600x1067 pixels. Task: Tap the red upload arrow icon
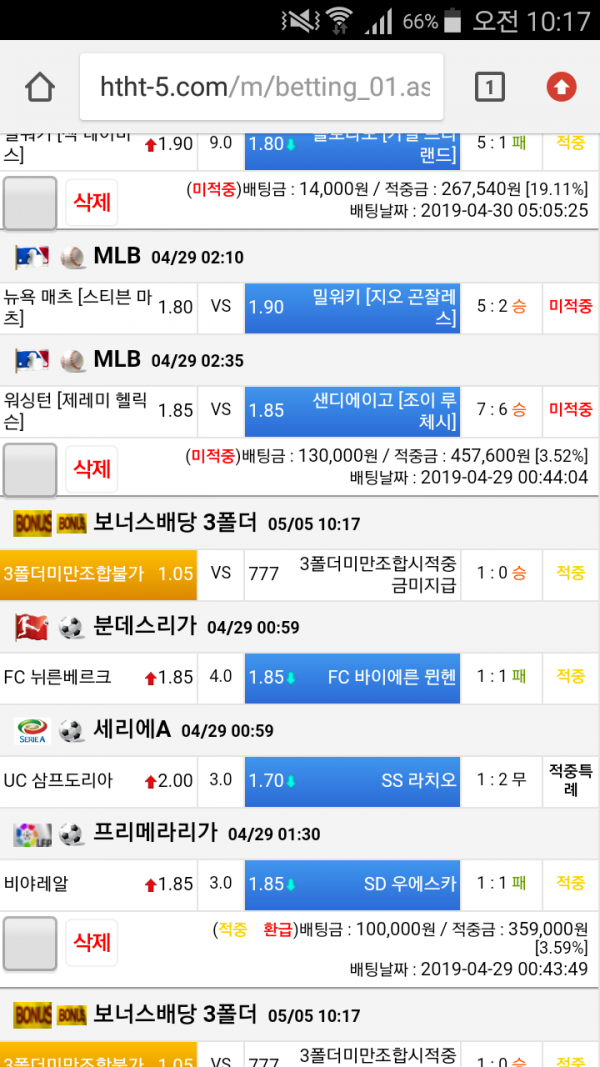[x=561, y=88]
